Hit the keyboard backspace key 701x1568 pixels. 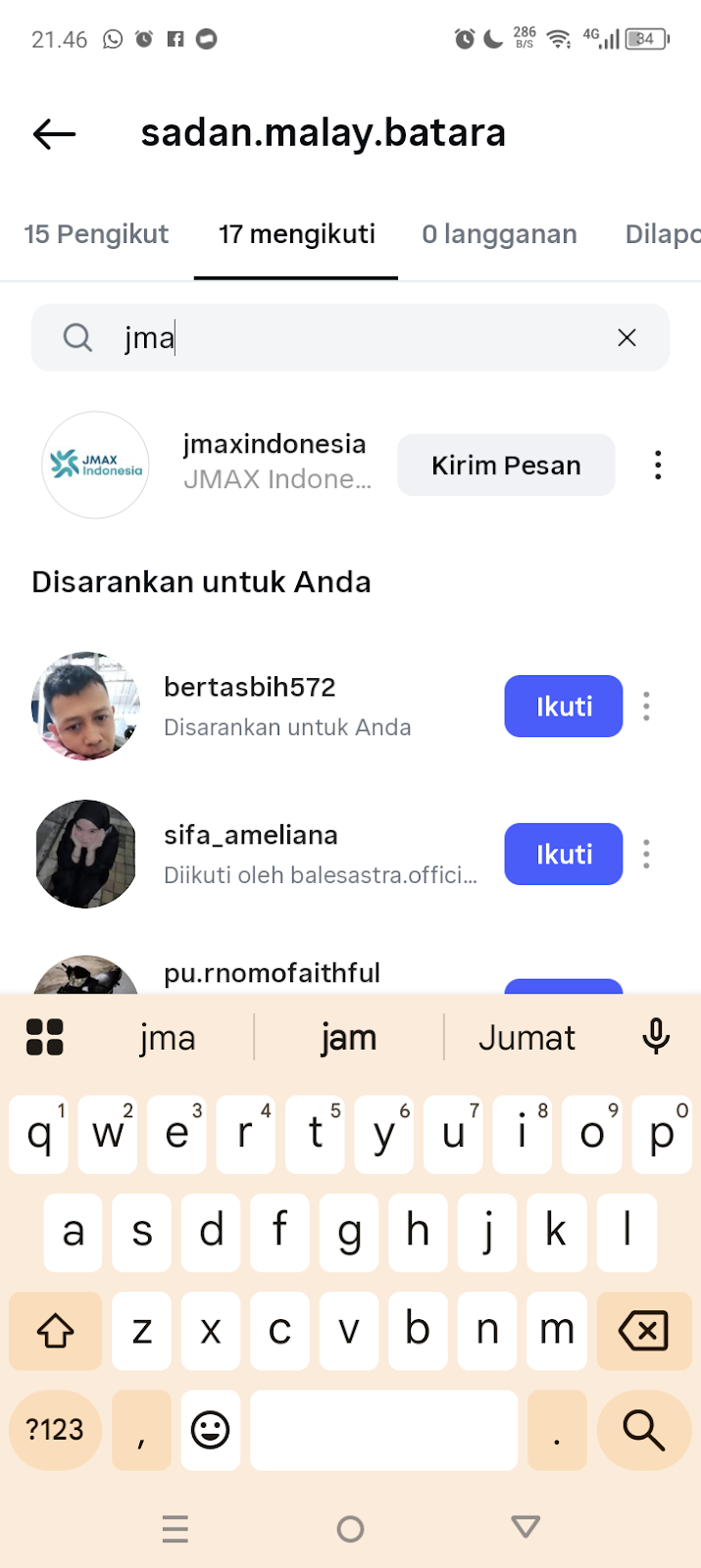click(643, 1331)
